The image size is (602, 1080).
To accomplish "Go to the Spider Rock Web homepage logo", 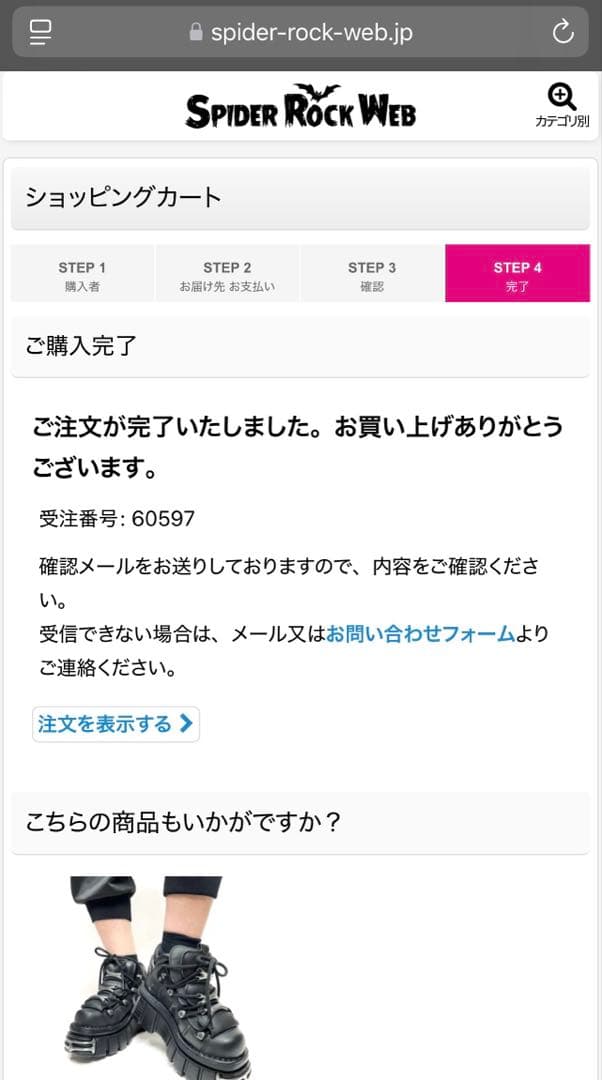I will coord(300,107).
